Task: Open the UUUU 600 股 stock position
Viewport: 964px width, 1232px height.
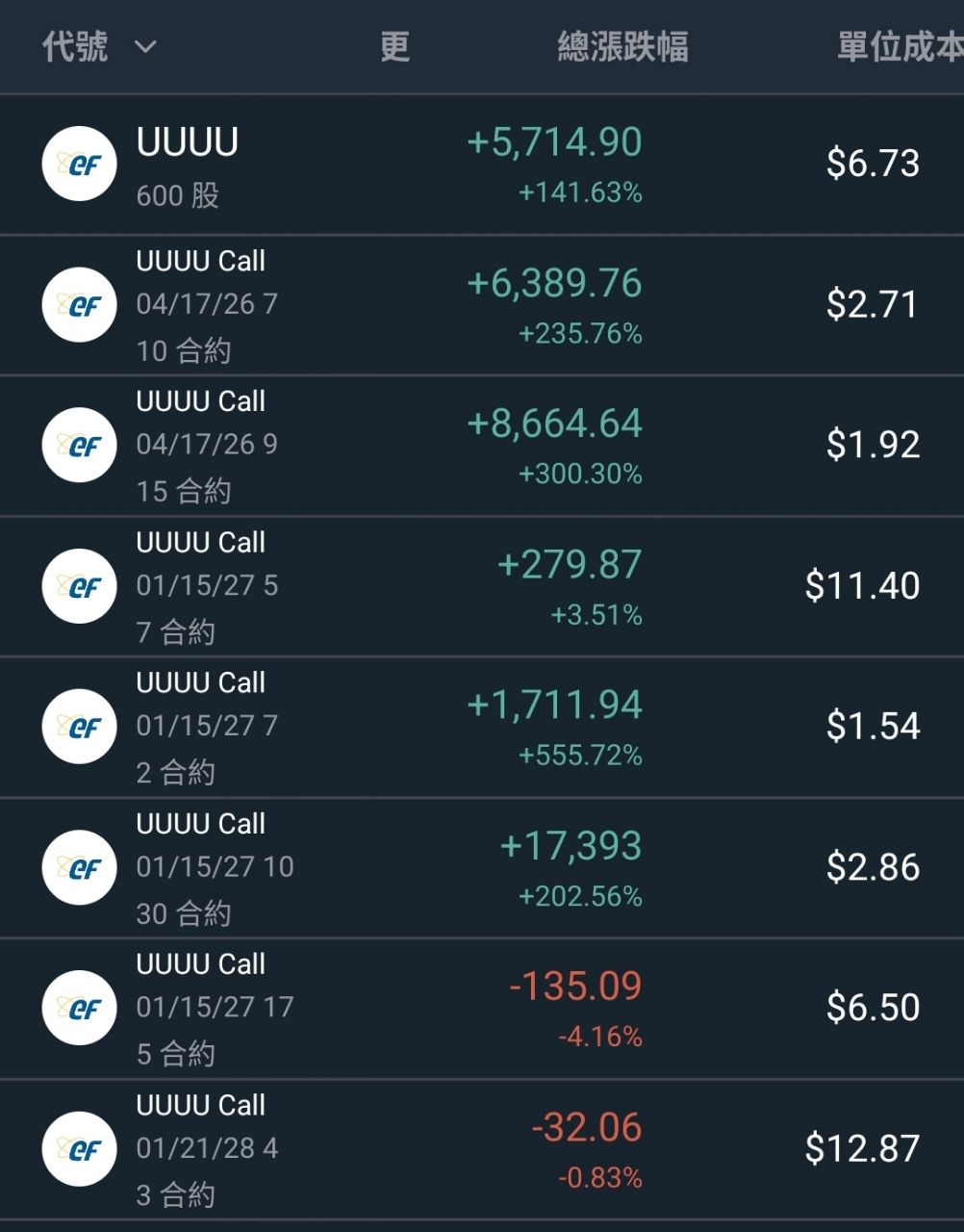Action: (x=188, y=165)
